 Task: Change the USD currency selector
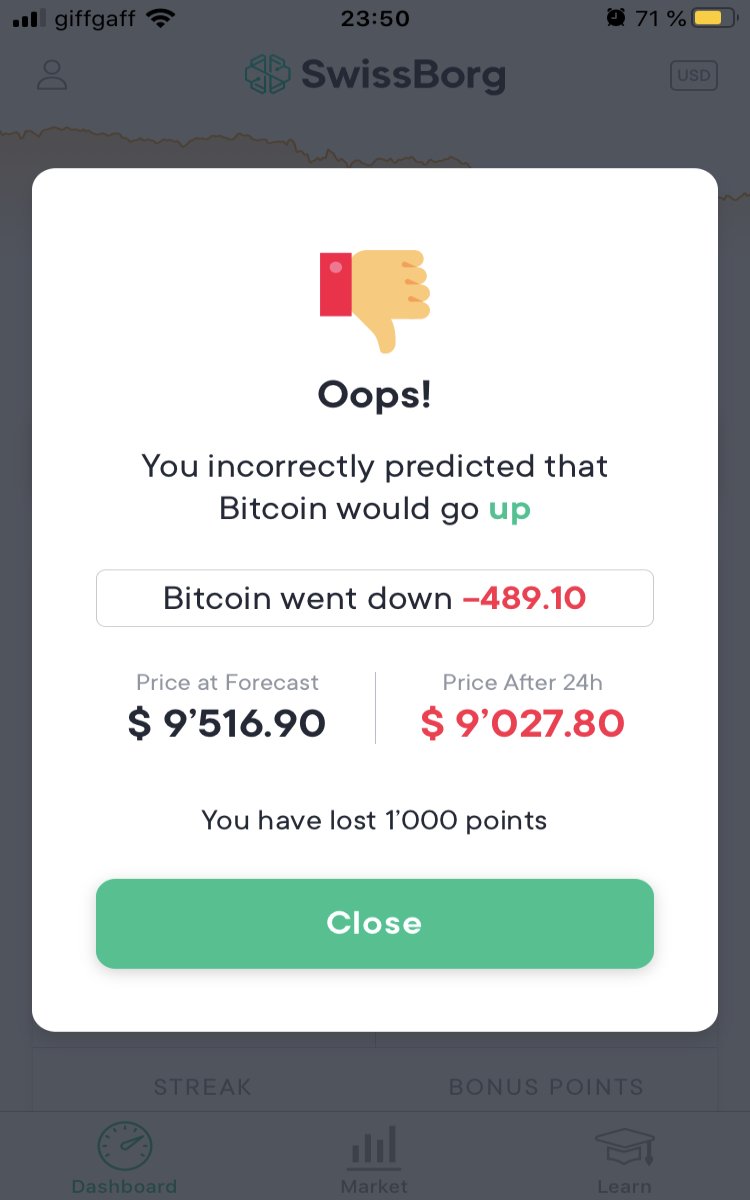click(694, 75)
